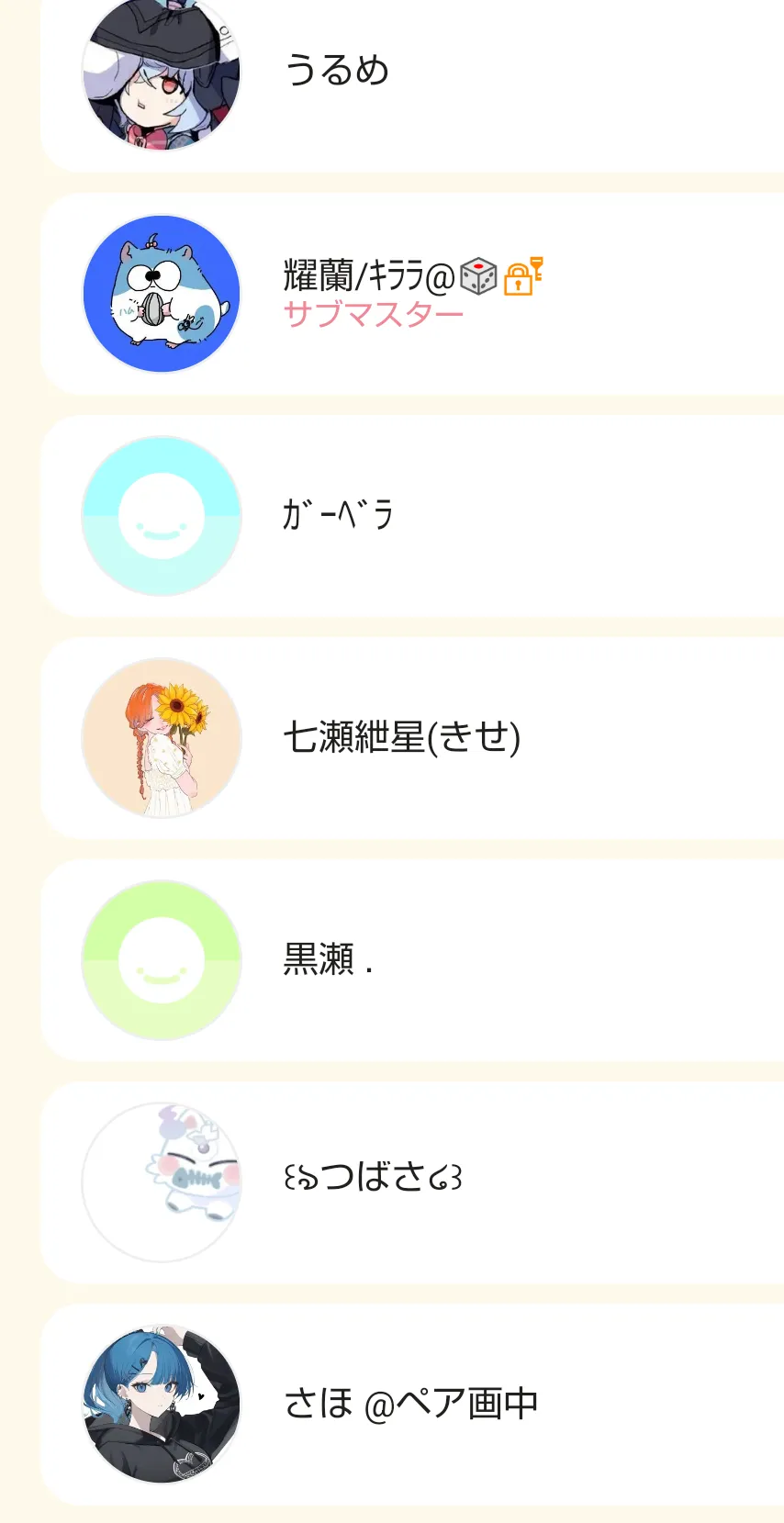The height and width of the screenshot is (1523, 784).
Task: Open ガーベラ's profile row
Action: tap(412, 516)
